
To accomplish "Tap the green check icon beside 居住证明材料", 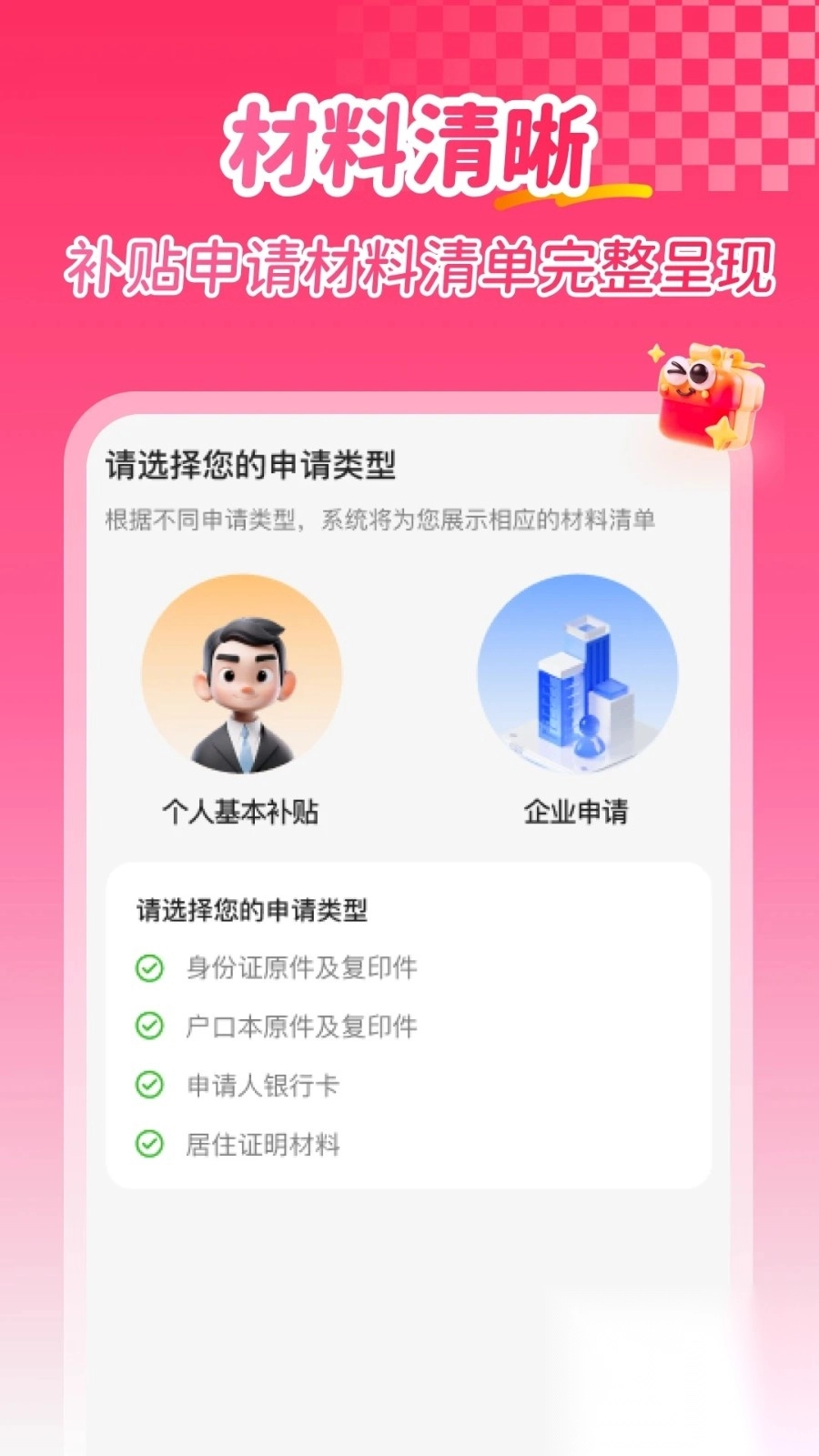I will pos(148,1144).
